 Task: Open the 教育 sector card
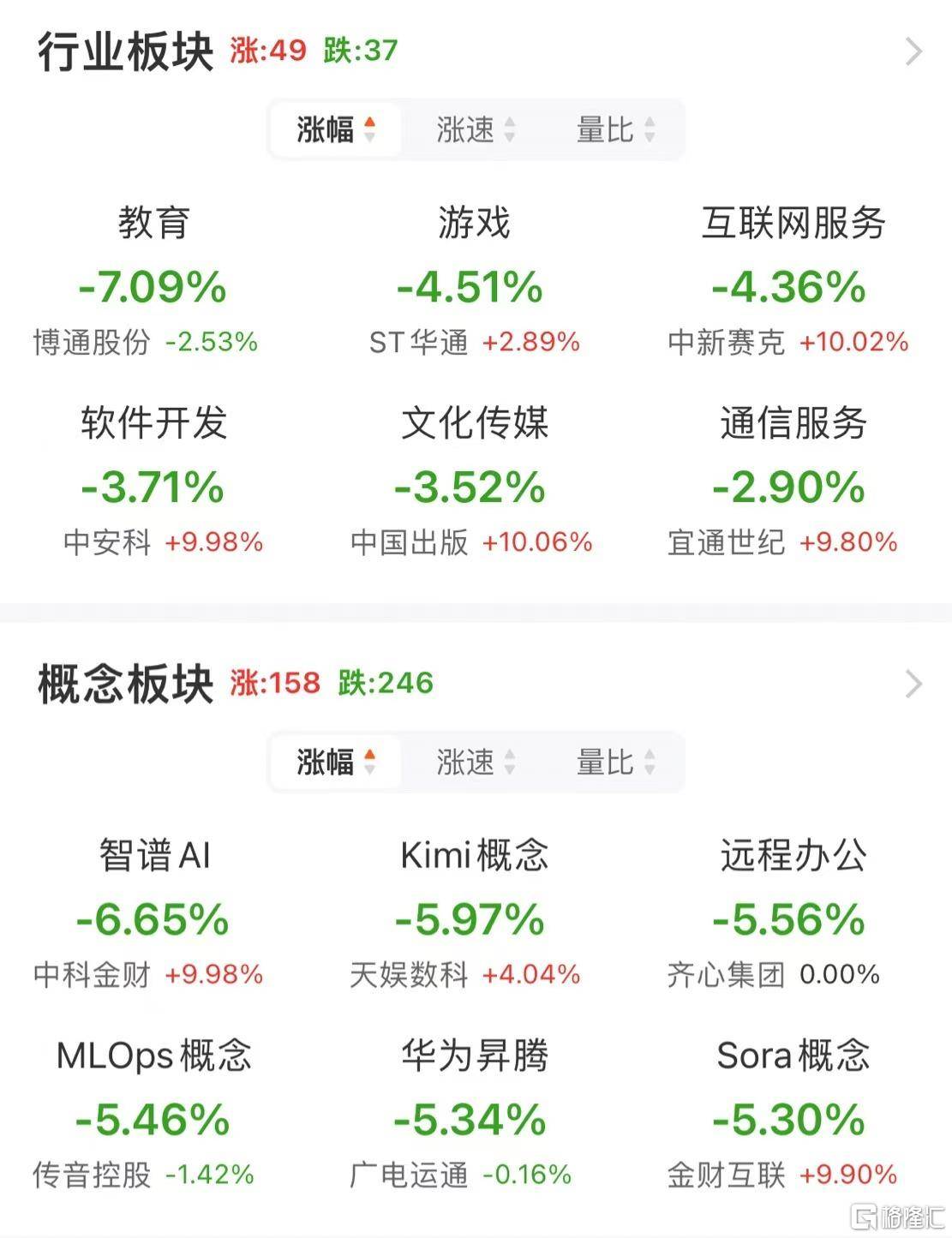point(153,283)
